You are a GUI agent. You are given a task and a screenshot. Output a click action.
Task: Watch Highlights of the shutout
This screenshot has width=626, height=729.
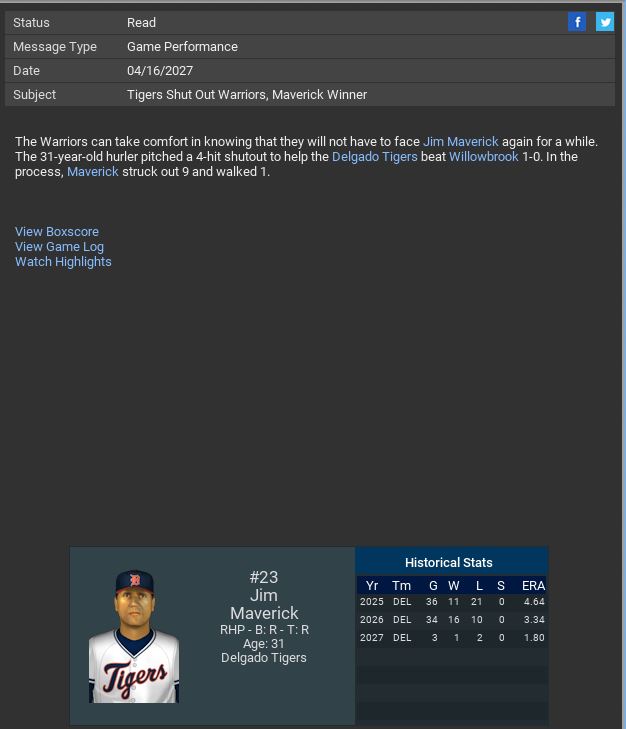tap(63, 262)
